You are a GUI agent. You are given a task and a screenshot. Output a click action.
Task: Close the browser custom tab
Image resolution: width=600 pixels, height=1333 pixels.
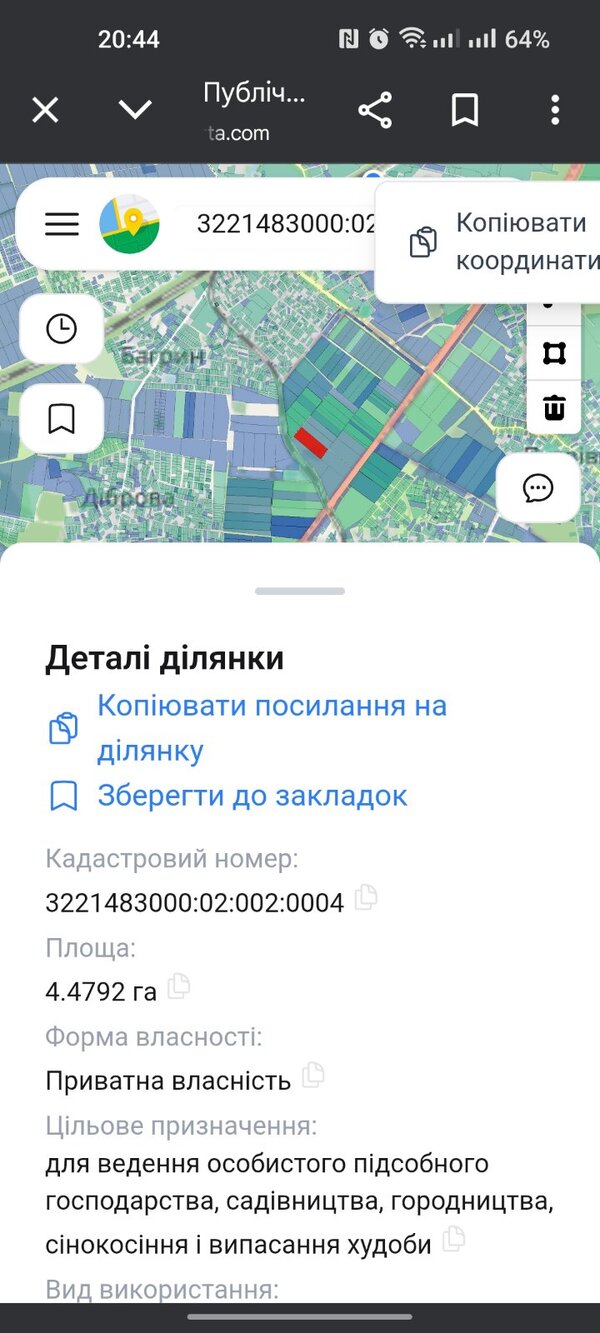click(45, 110)
